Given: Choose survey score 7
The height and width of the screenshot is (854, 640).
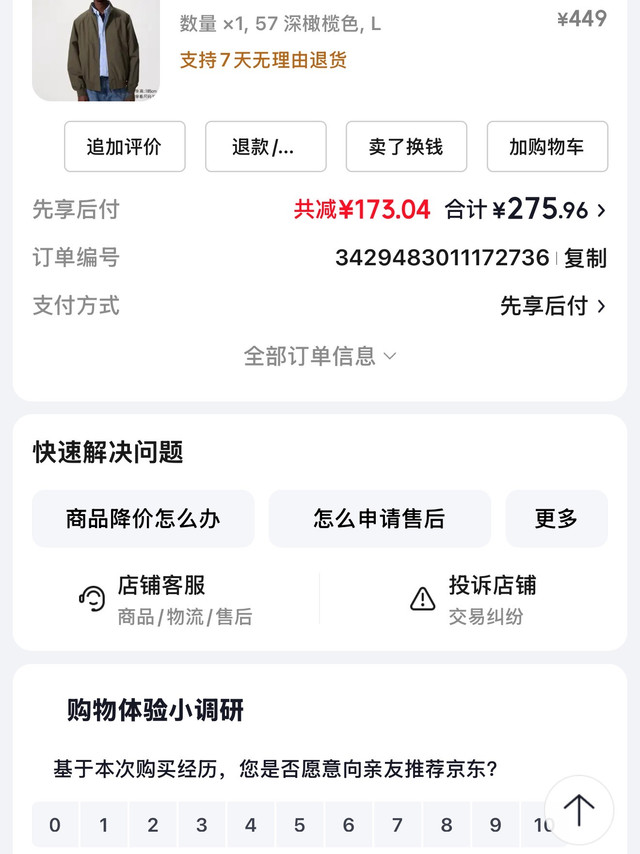Looking at the screenshot, I should tap(397, 825).
